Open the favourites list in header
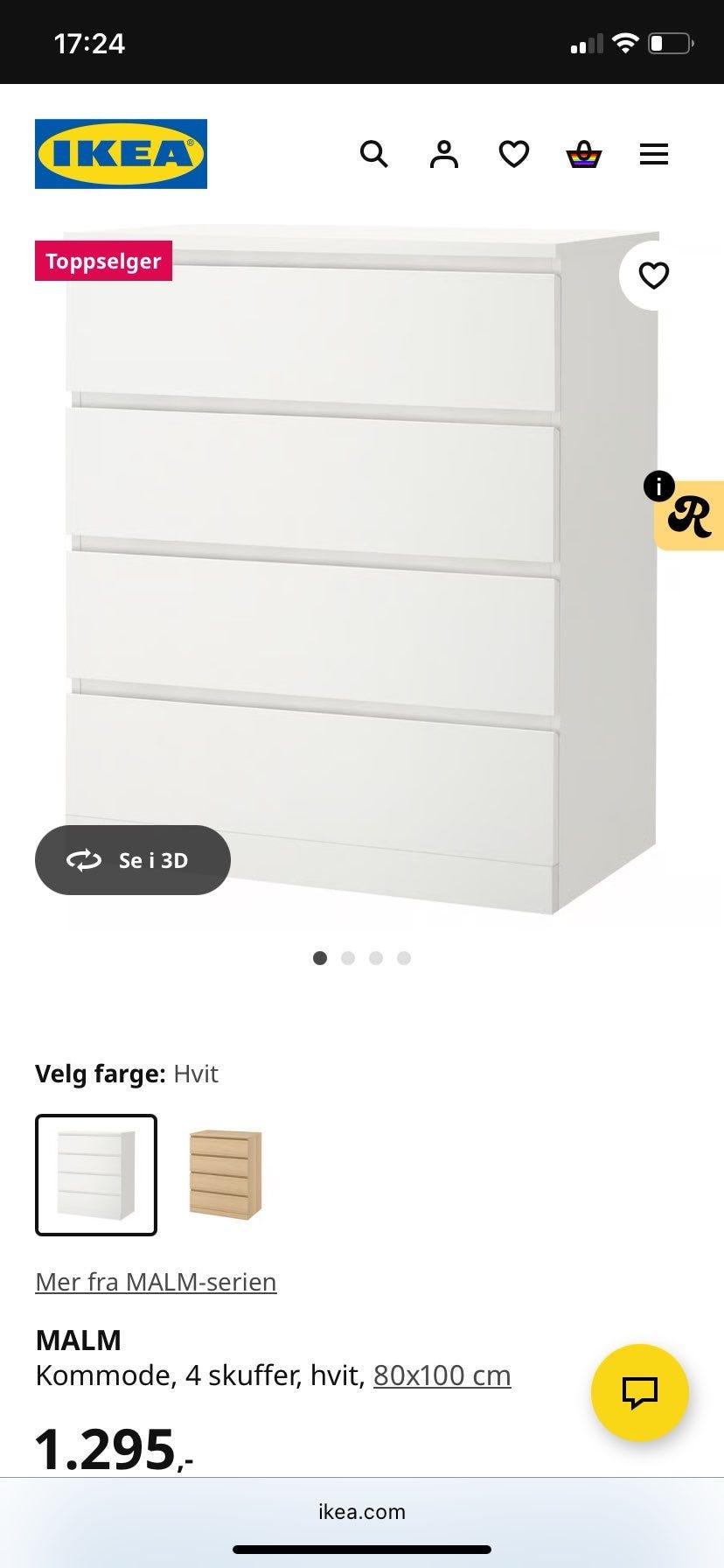The image size is (724, 1568). pos(514,154)
